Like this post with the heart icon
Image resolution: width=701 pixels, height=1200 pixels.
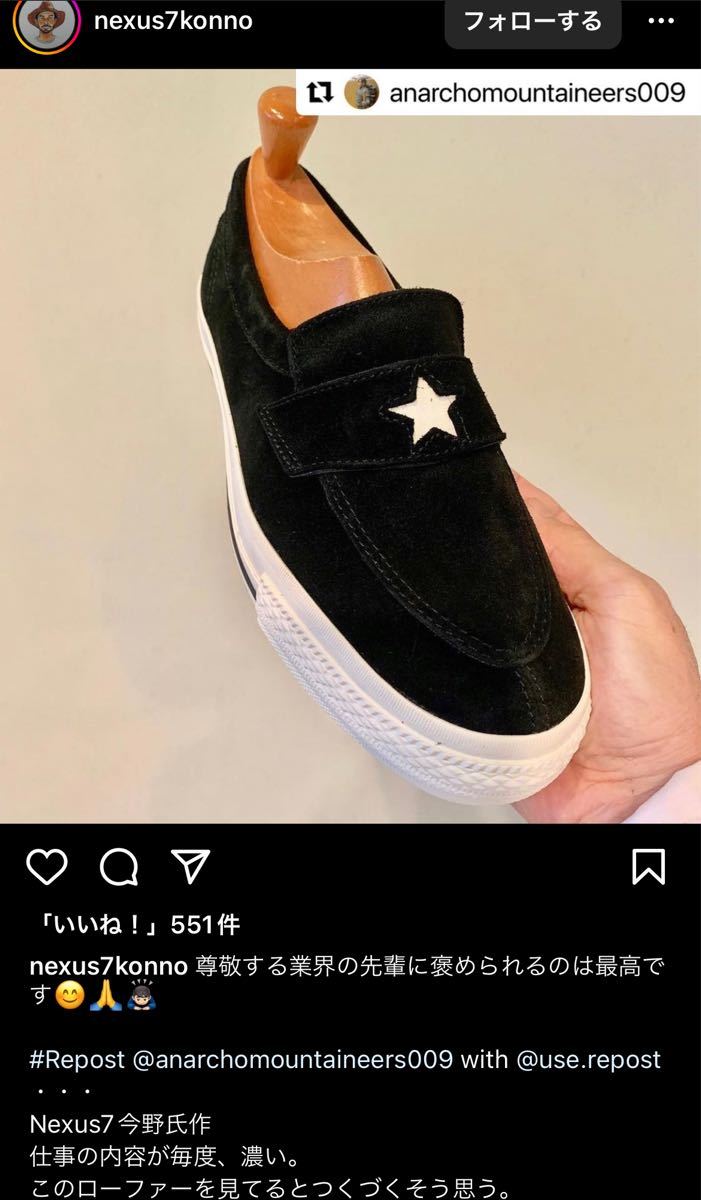(46, 866)
